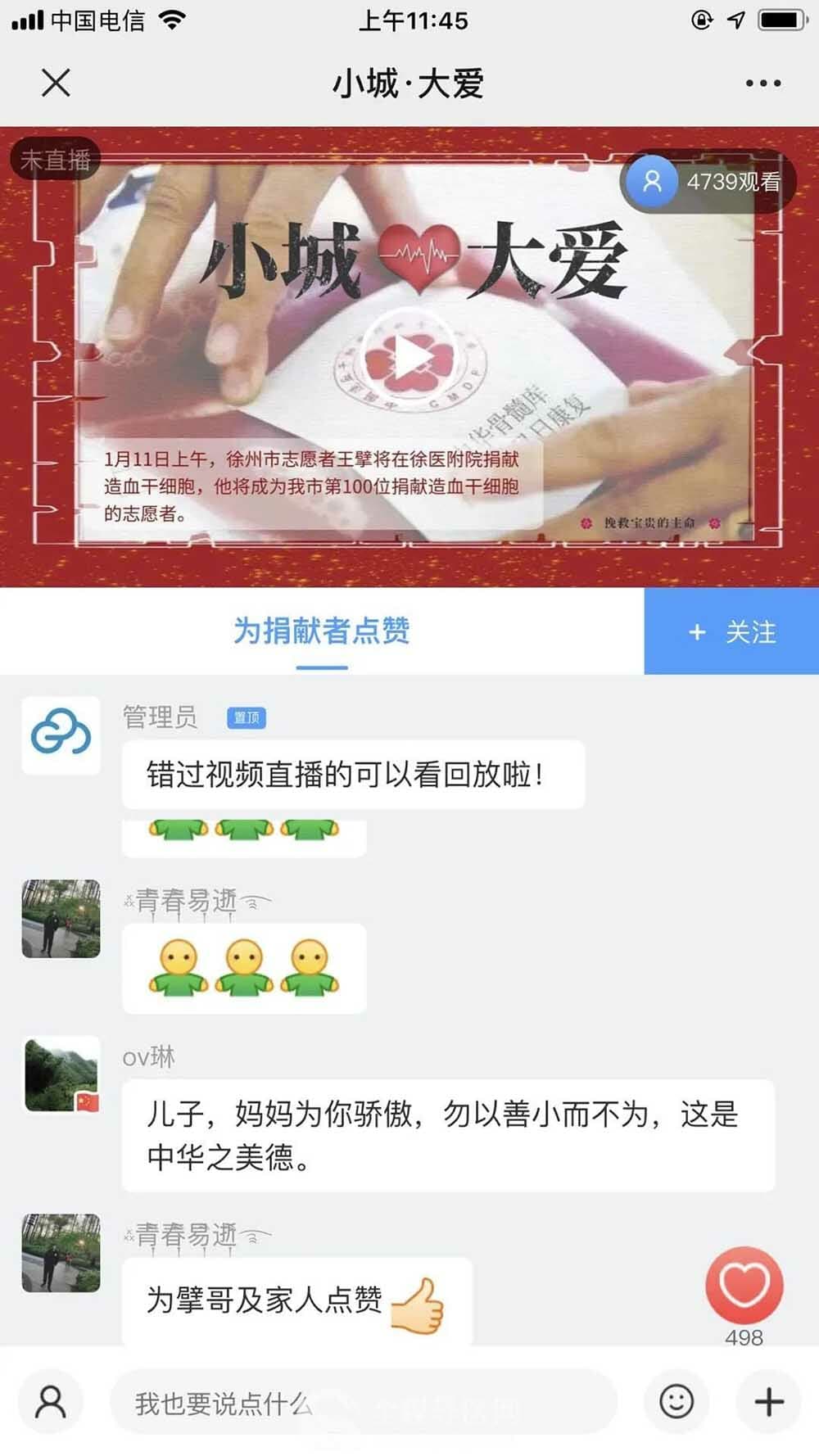Open the emoji picker

click(x=676, y=1402)
